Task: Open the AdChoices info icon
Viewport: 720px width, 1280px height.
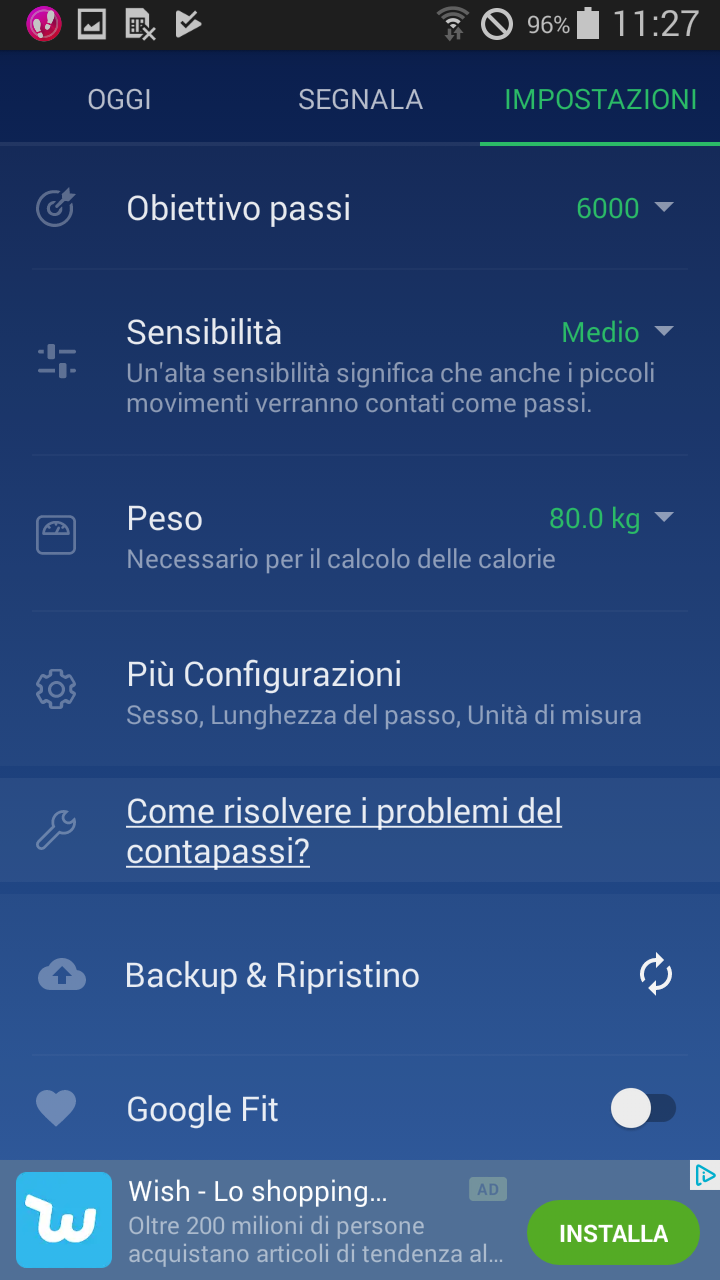Action: (x=705, y=1175)
